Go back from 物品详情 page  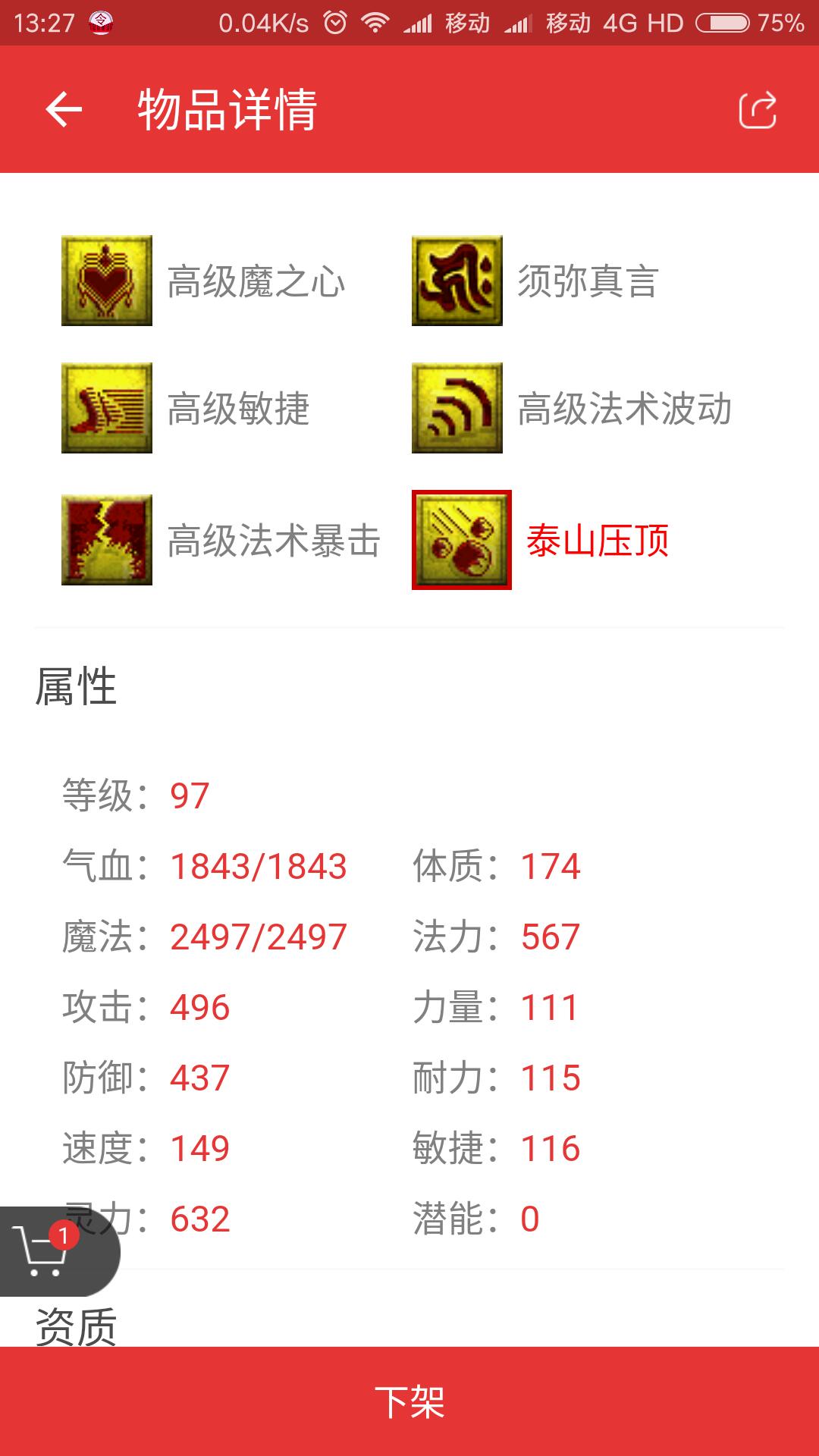[64, 110]
